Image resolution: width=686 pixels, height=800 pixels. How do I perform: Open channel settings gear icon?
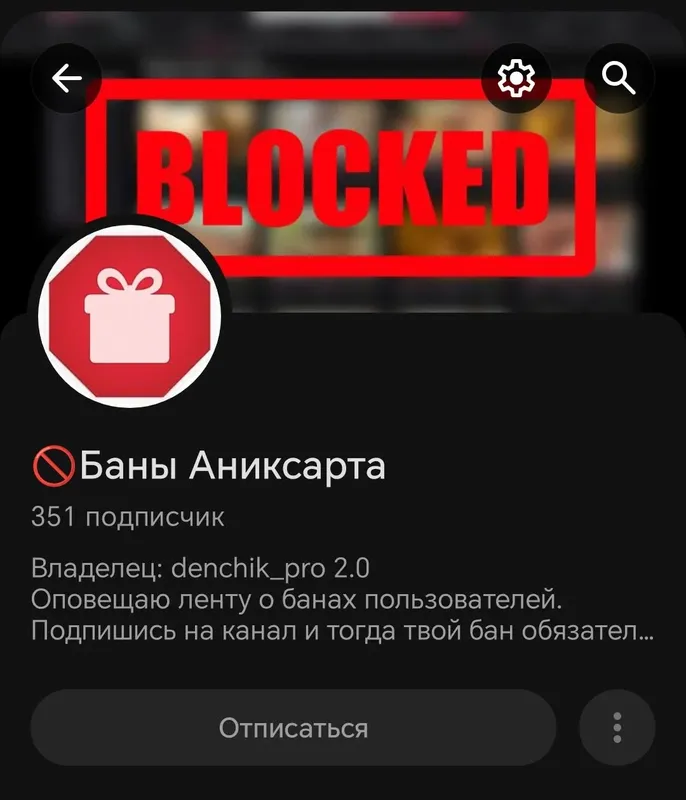[x=516, y=76]
